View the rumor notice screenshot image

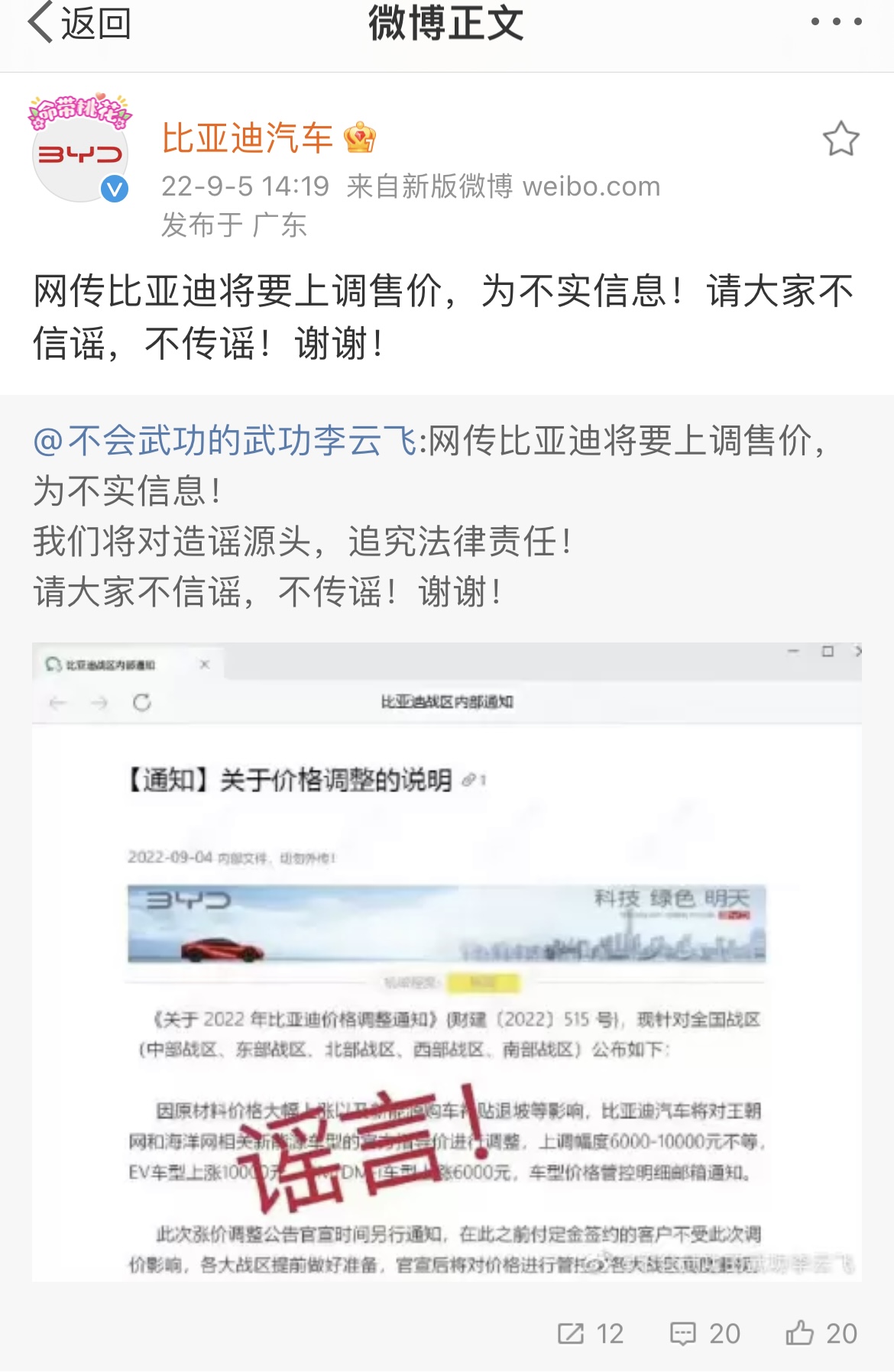(x=446, y=961)
